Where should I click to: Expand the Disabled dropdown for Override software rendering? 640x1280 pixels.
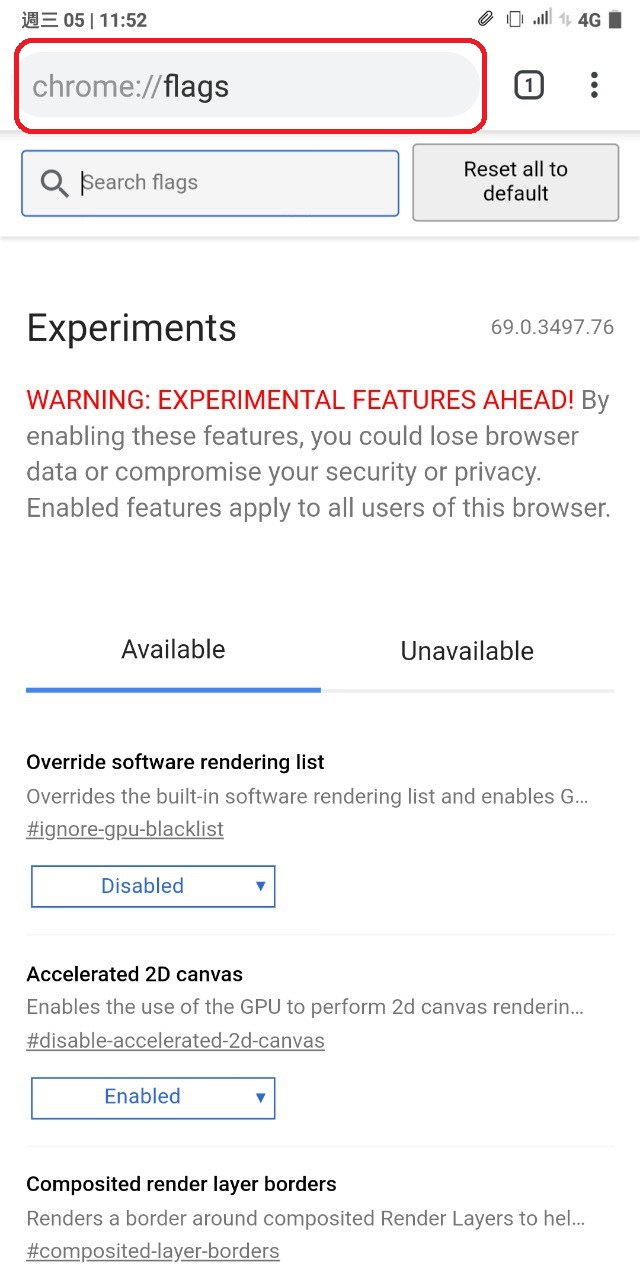tap(153, 886)
